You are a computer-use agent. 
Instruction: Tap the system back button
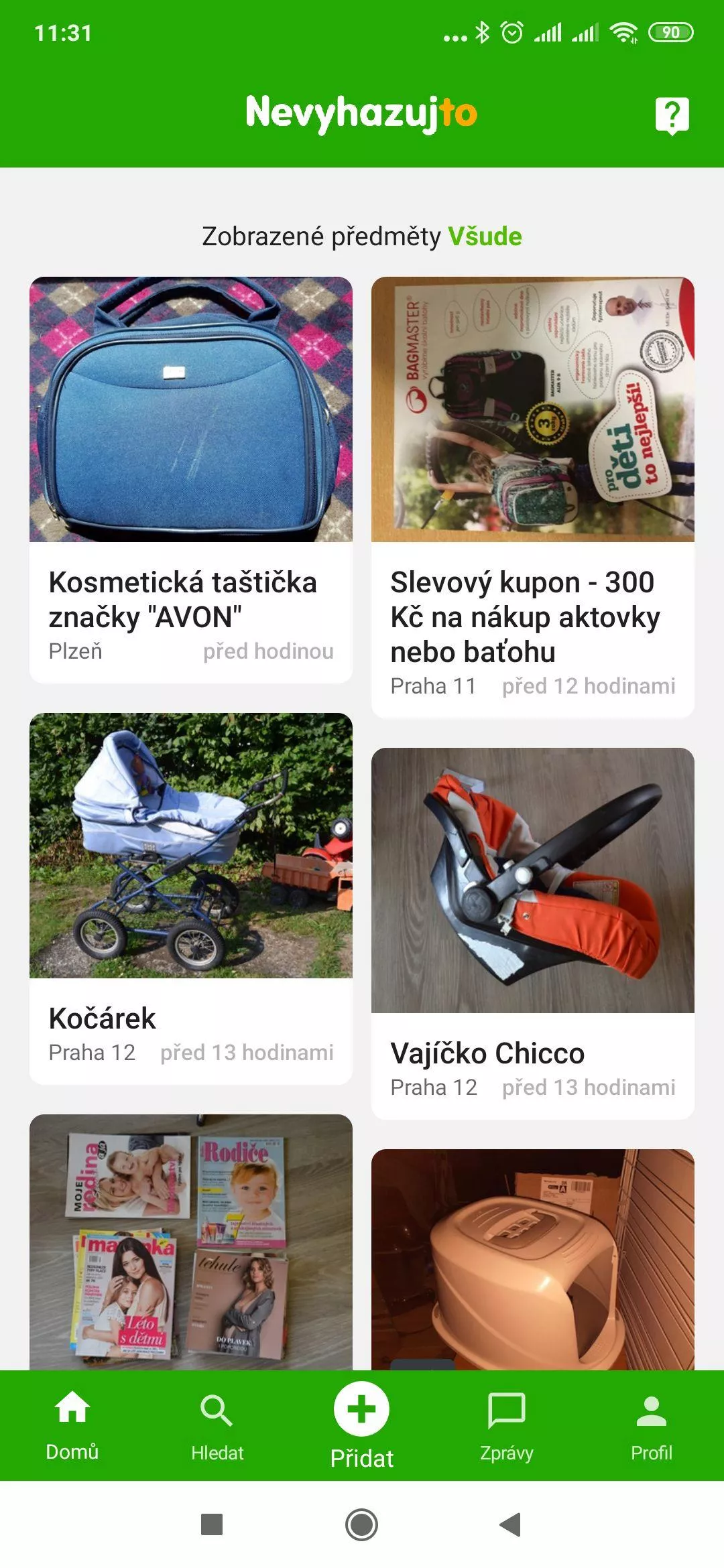click(x=511, y=1524)
